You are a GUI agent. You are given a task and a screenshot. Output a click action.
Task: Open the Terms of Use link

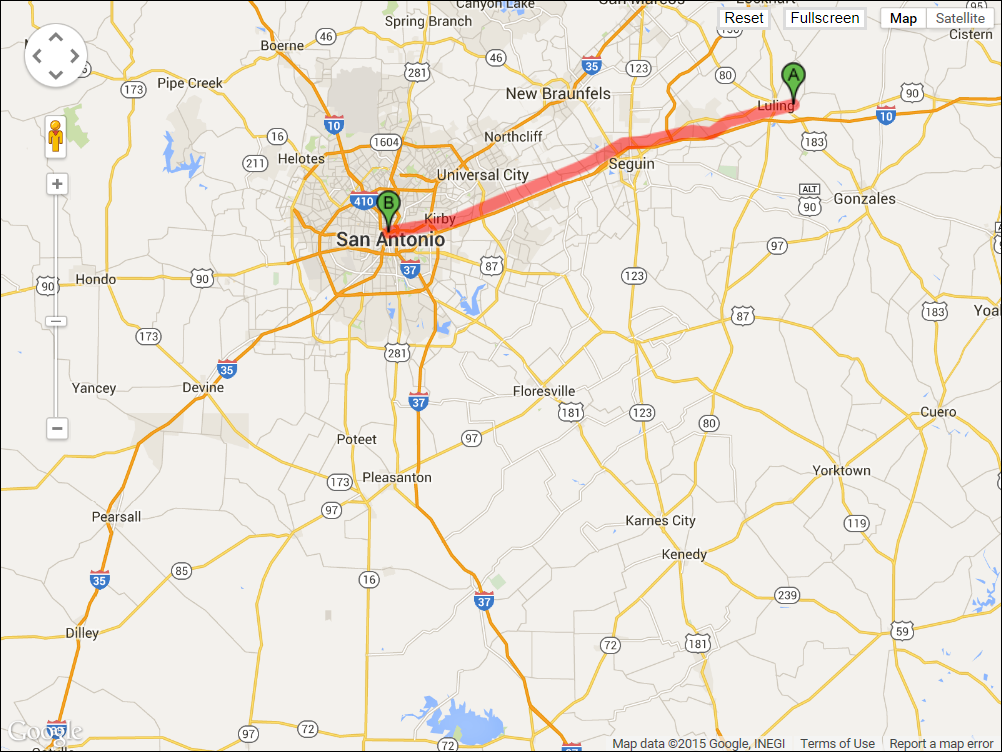point(837,743)
